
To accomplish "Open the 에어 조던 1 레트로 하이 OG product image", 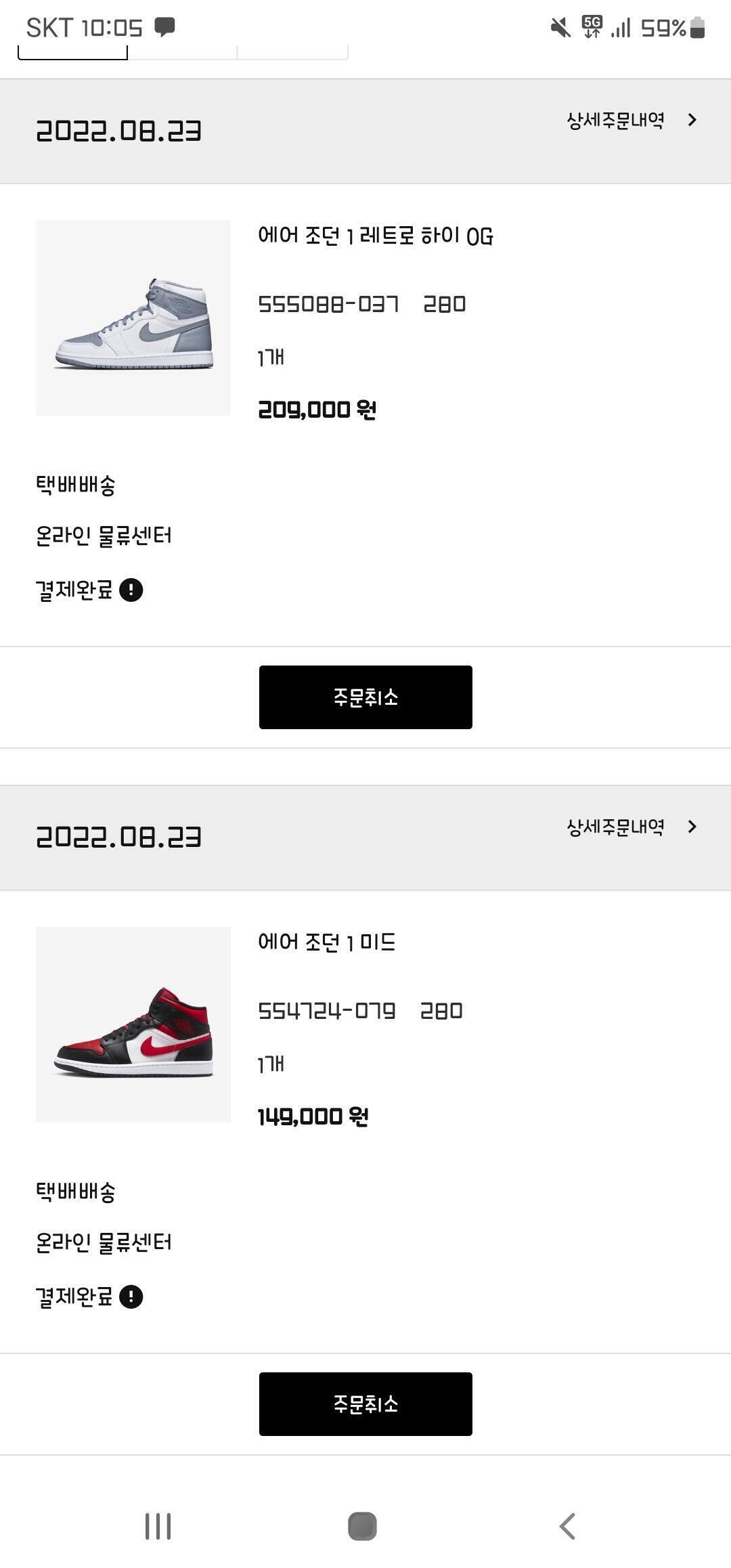I will [133, 318].
